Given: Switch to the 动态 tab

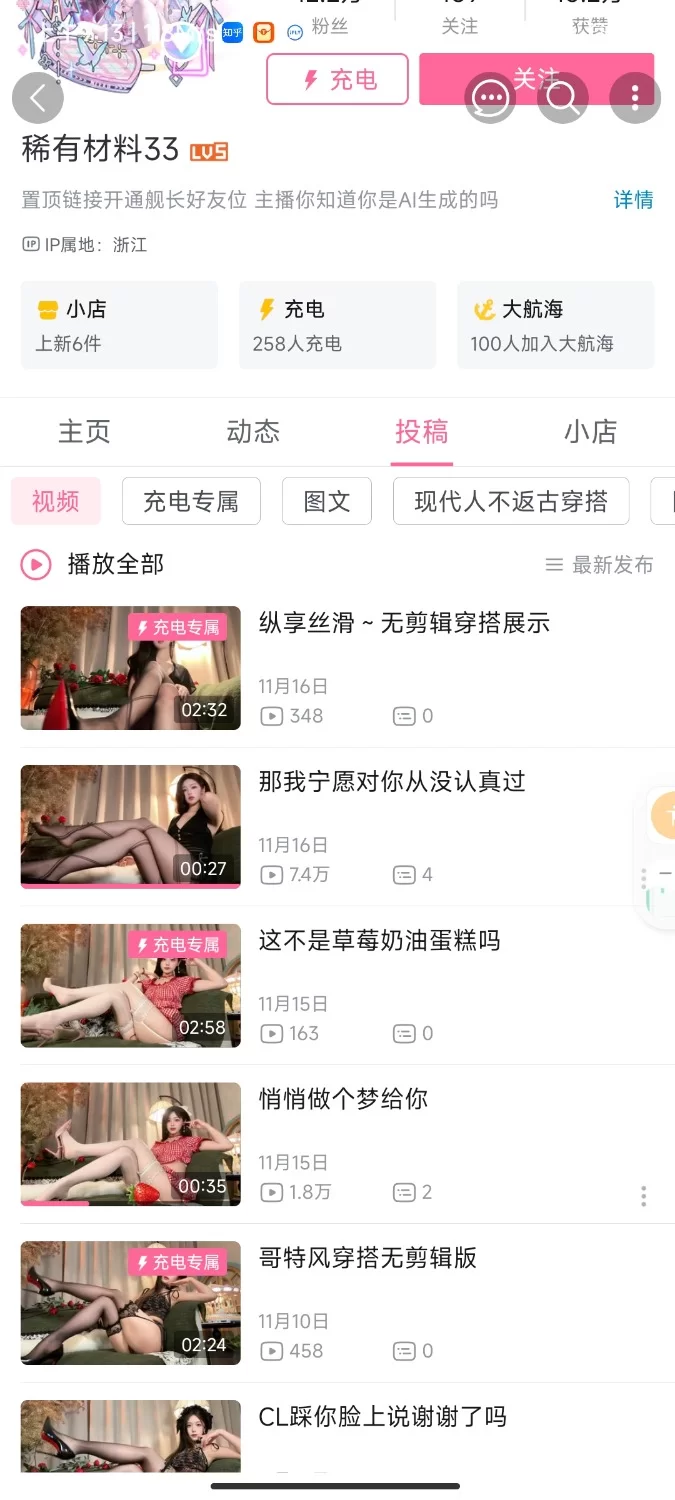Looking at the screenshot, I should click(253, 432).
